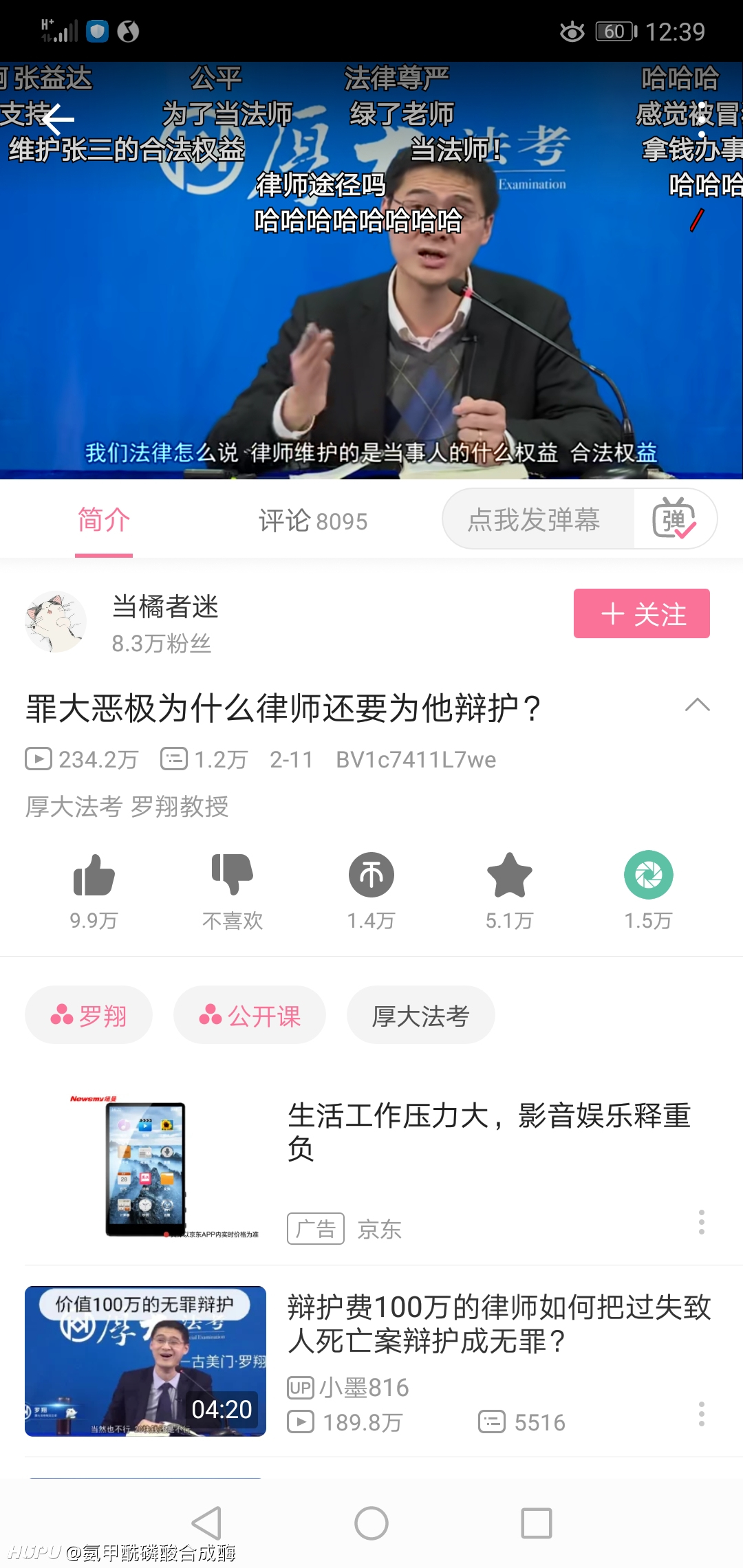This screenshot has width=743, height=1568.
Task: Switch to the 评论 8095 tab
Action: (312, 521)
